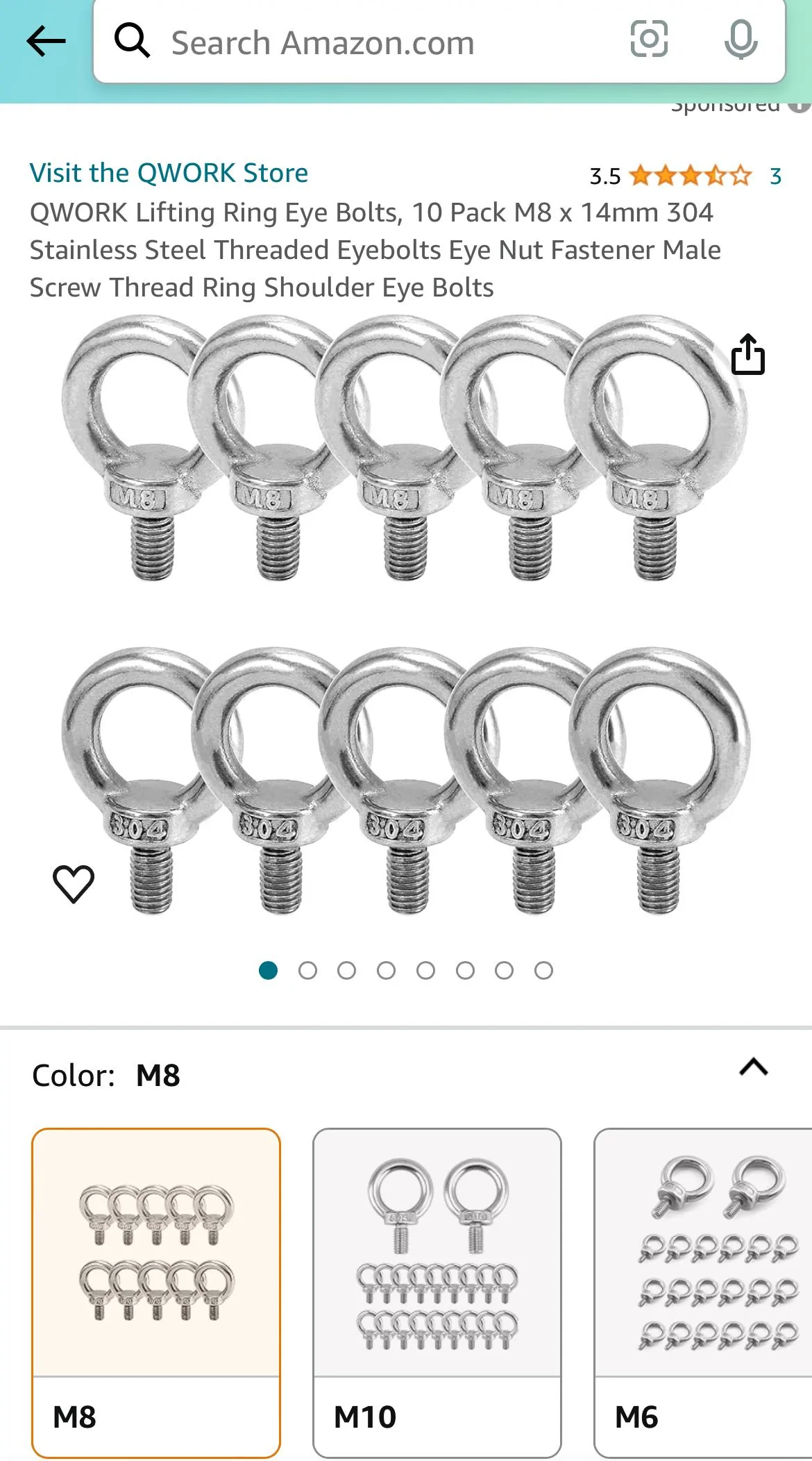
Task: Start voice search with the microphone
Action: click(x=741, y=40)
